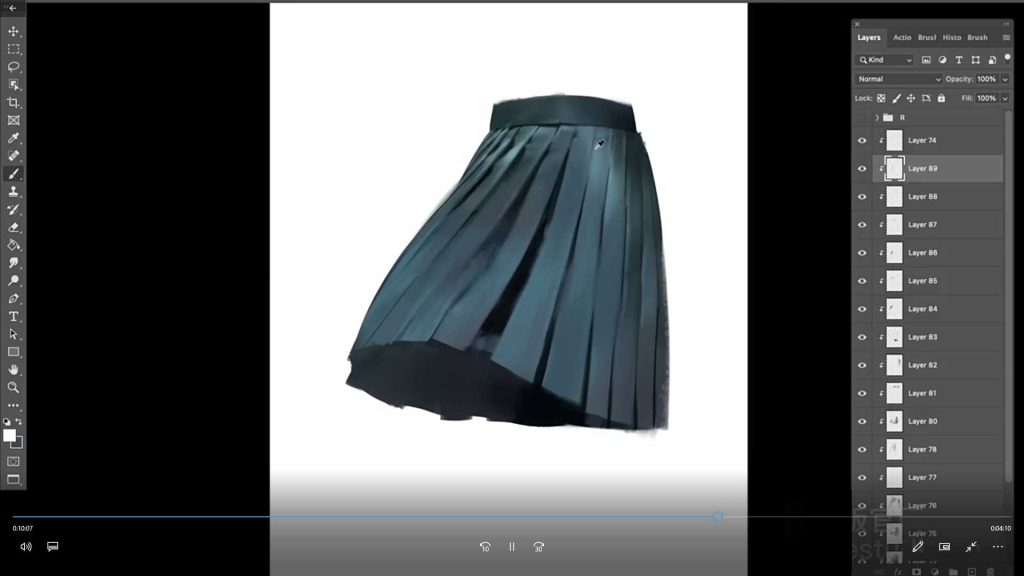The height and width of the screenshot is (576, 1024).
Task: Open the volume control
Action: (x=26, y=547)
